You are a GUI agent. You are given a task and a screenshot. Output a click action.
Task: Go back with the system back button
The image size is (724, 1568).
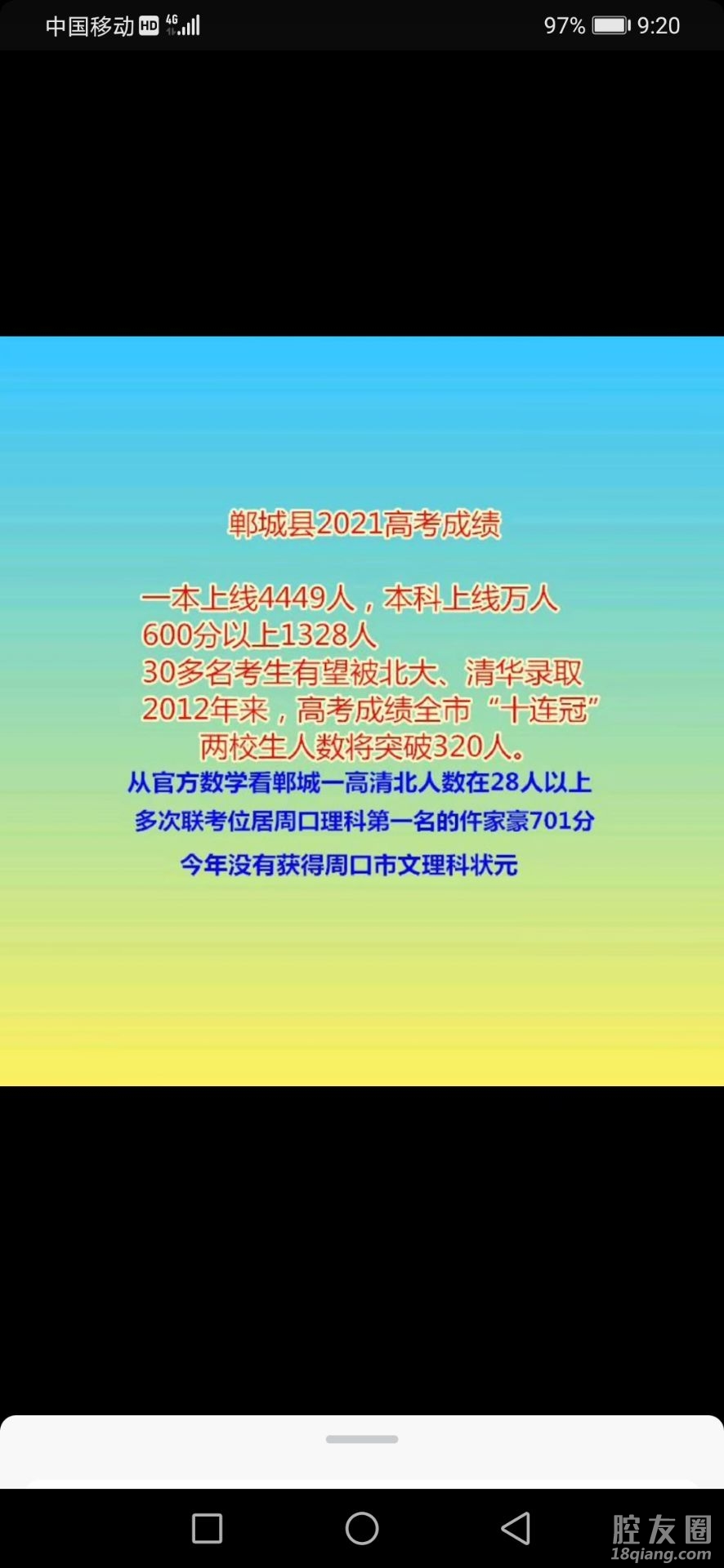click(516, 1528)
